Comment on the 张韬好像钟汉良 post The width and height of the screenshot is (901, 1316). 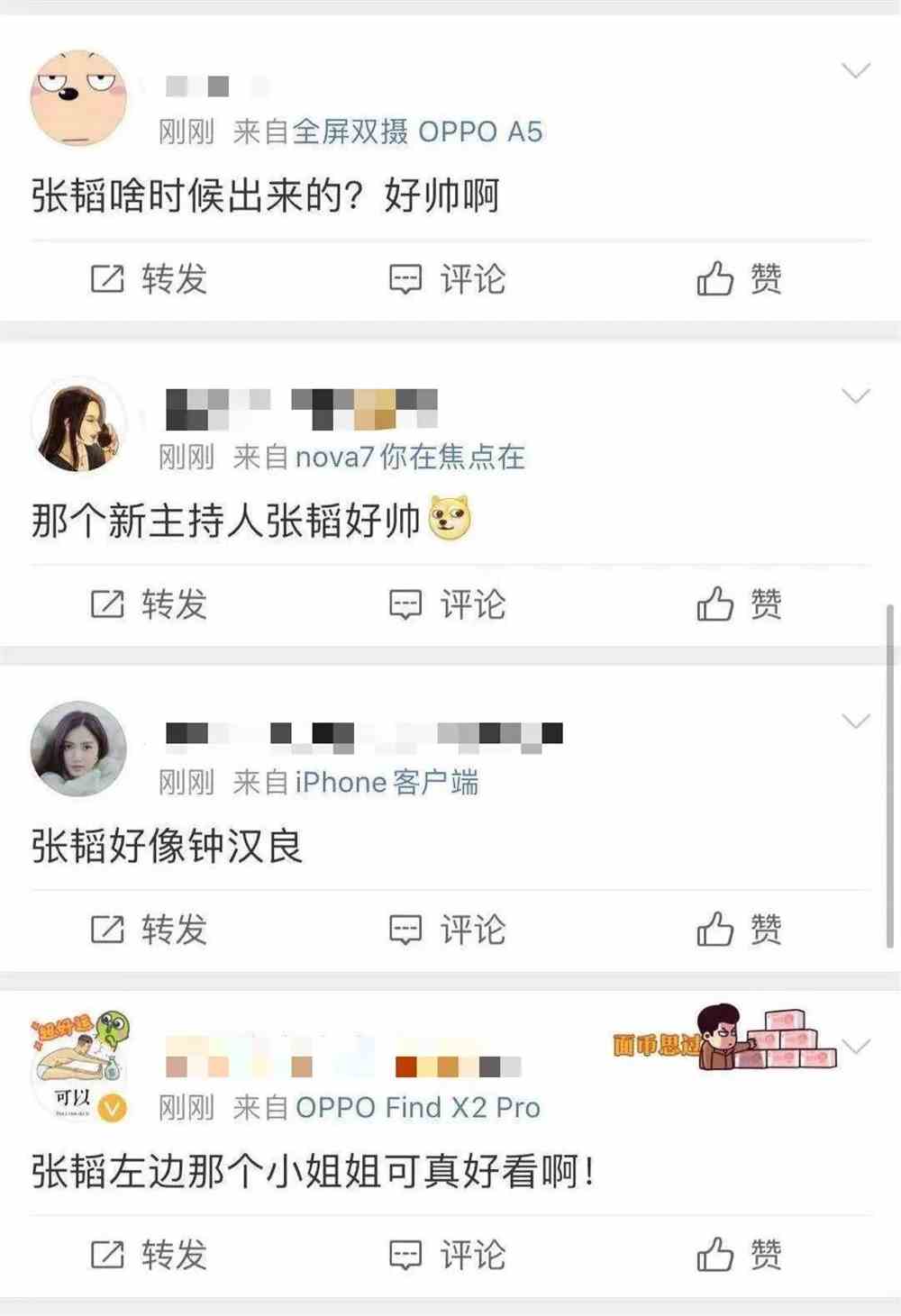click(447, 930)
